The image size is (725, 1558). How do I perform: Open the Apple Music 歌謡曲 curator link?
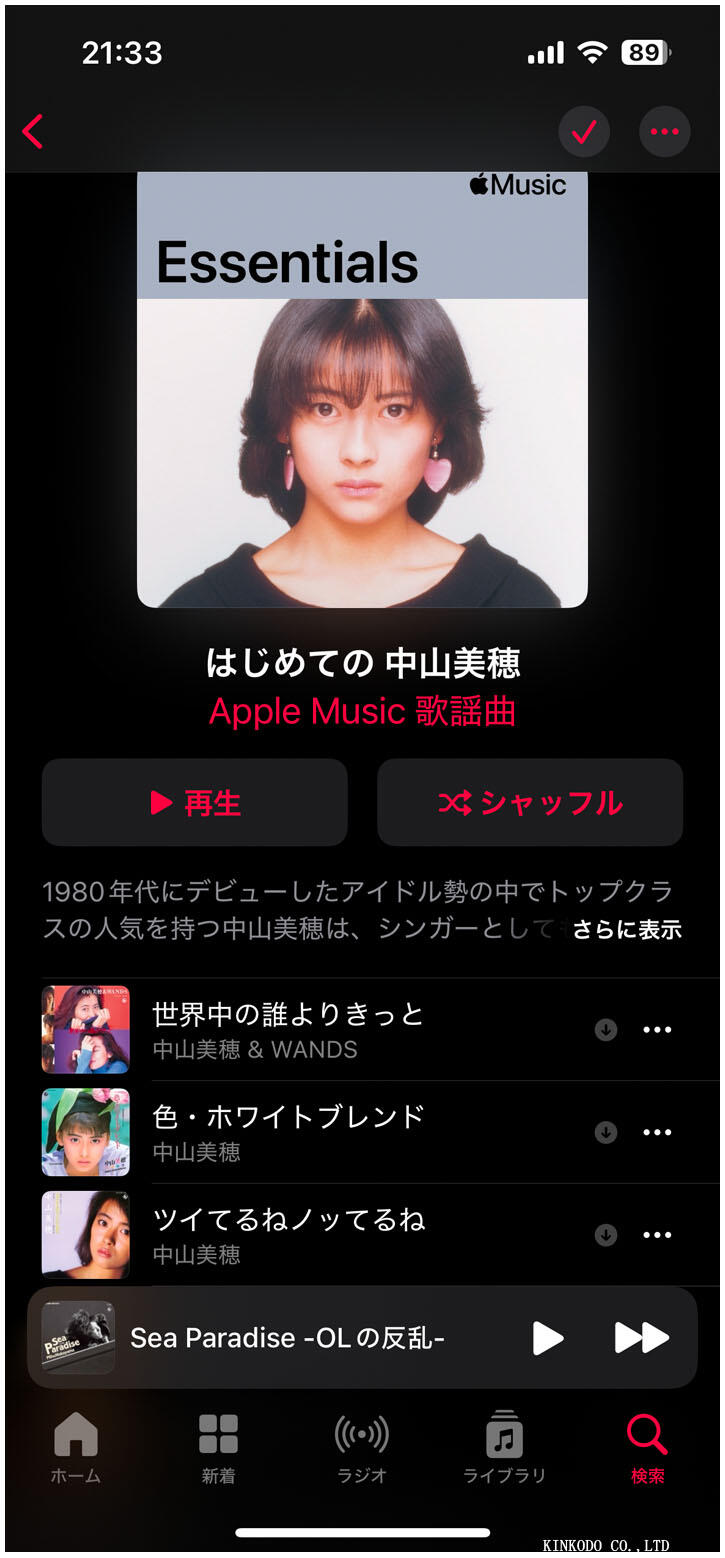click(x=362, y=712)
